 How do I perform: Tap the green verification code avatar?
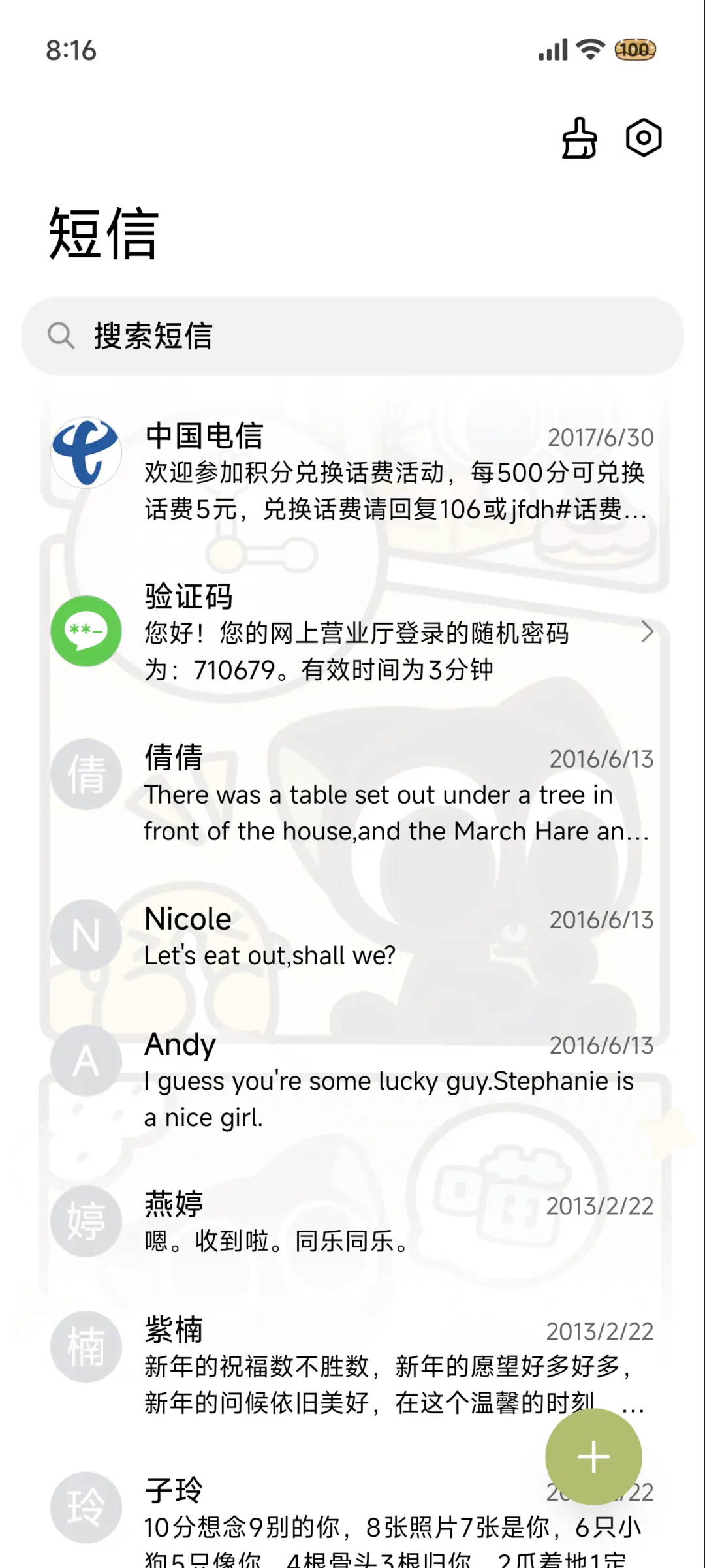tap(86, 632)
